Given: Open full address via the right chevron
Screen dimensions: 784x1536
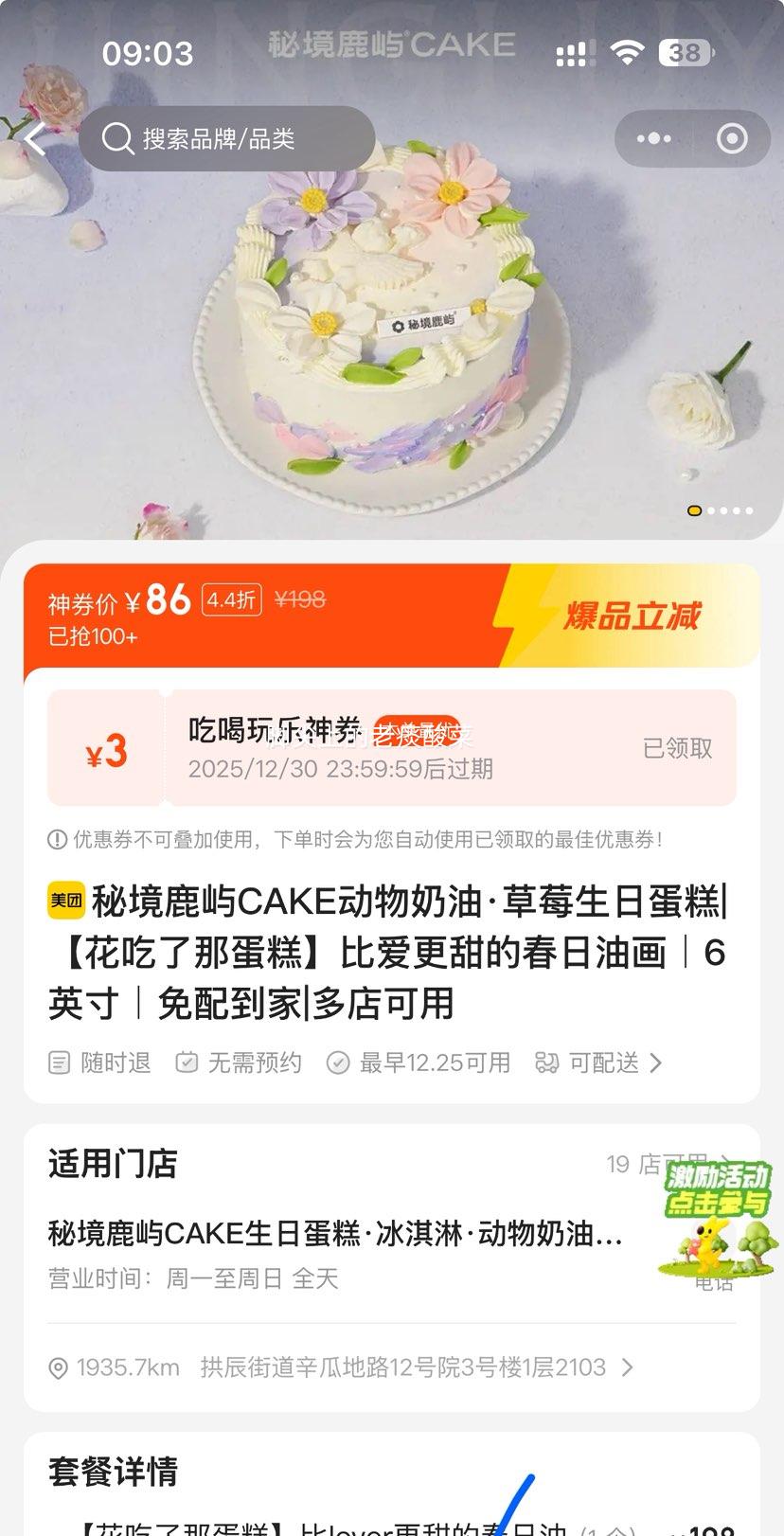Looking at the screenshot, I should pos(627,1367).
